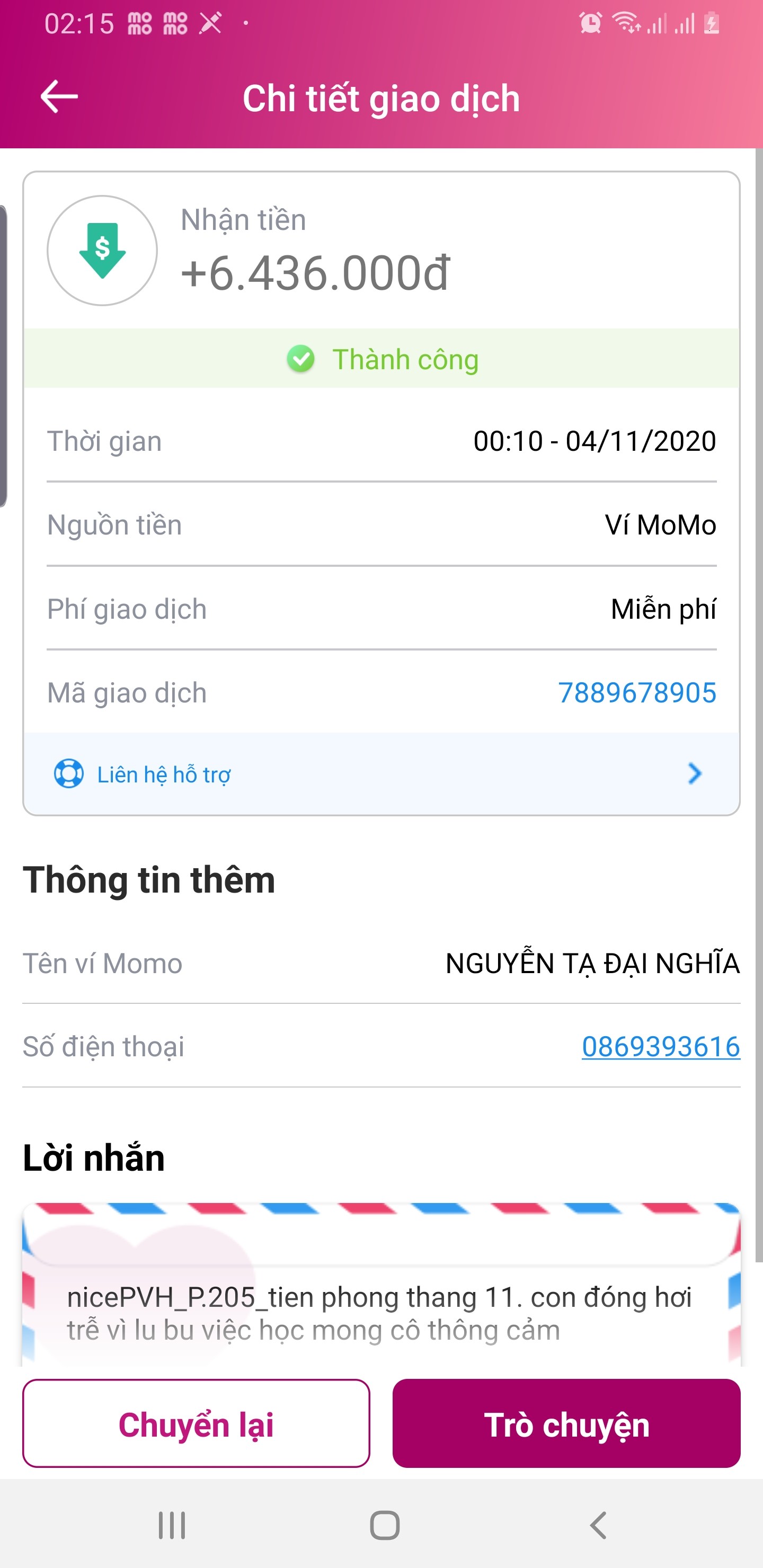Go back from the transaction details
This screenshot has height=1568, width=763.
click(59, 97)
